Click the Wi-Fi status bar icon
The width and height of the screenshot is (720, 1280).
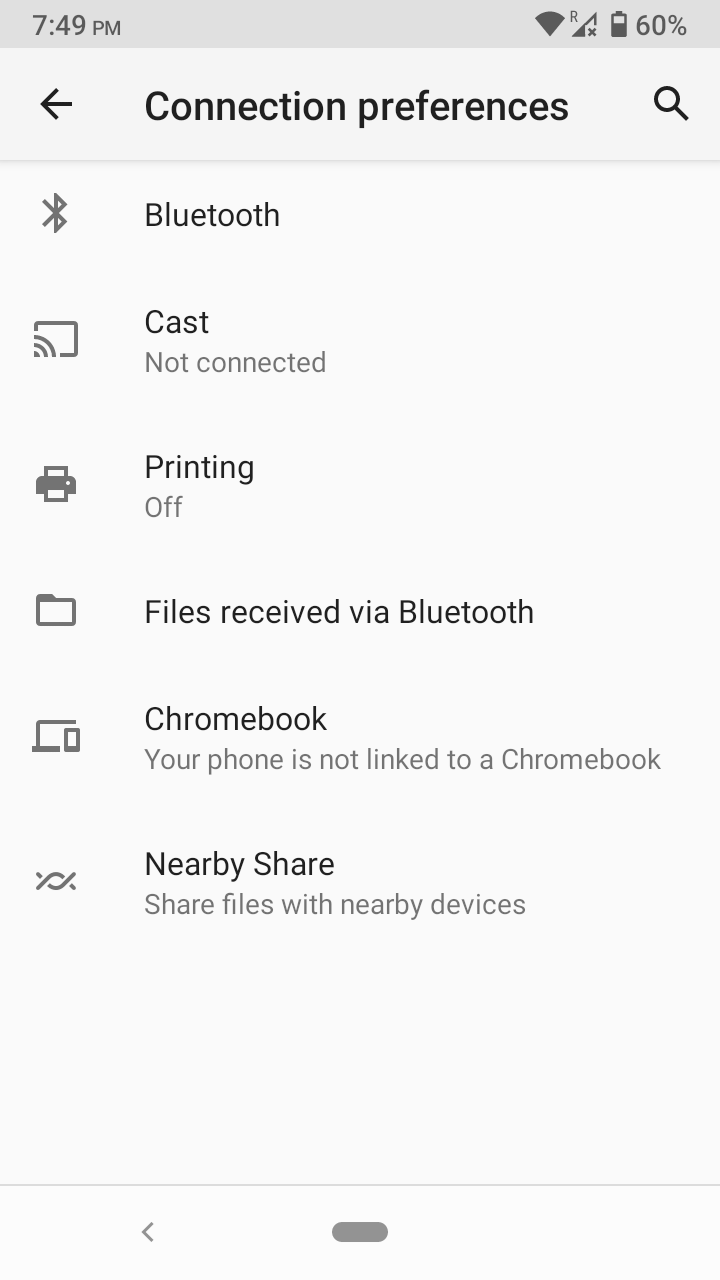tap(549, 24)
